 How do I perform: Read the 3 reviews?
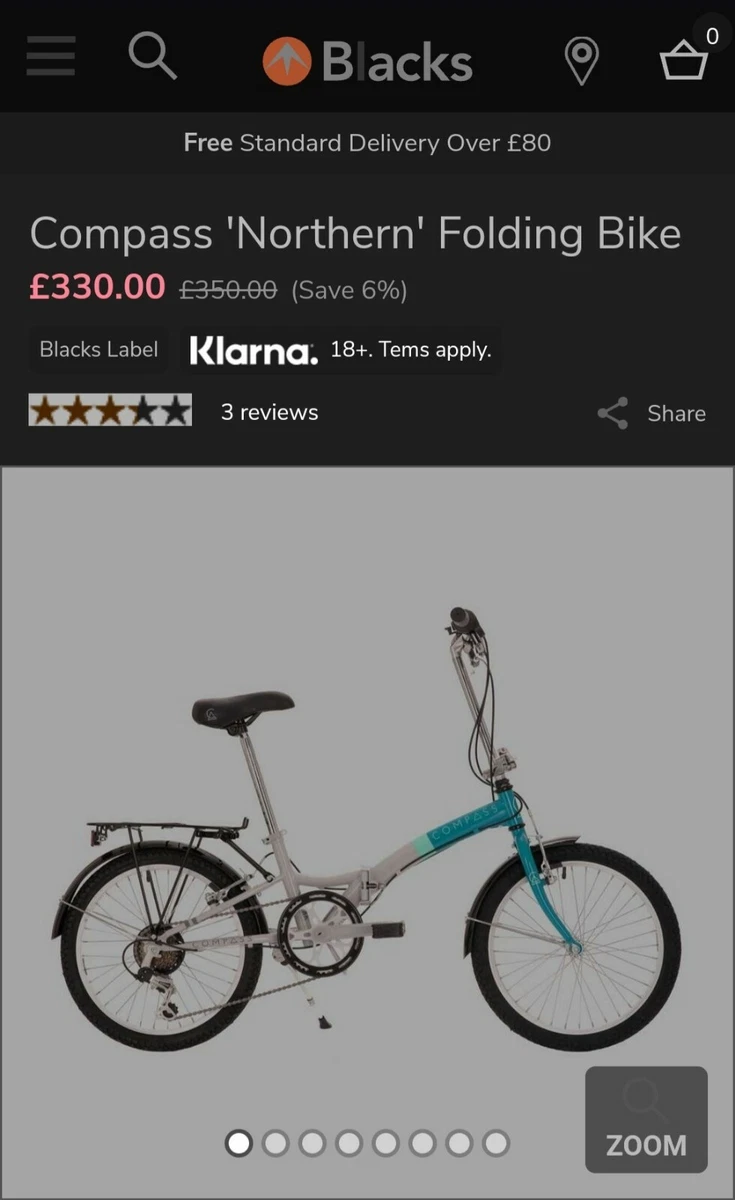(269, 412)
